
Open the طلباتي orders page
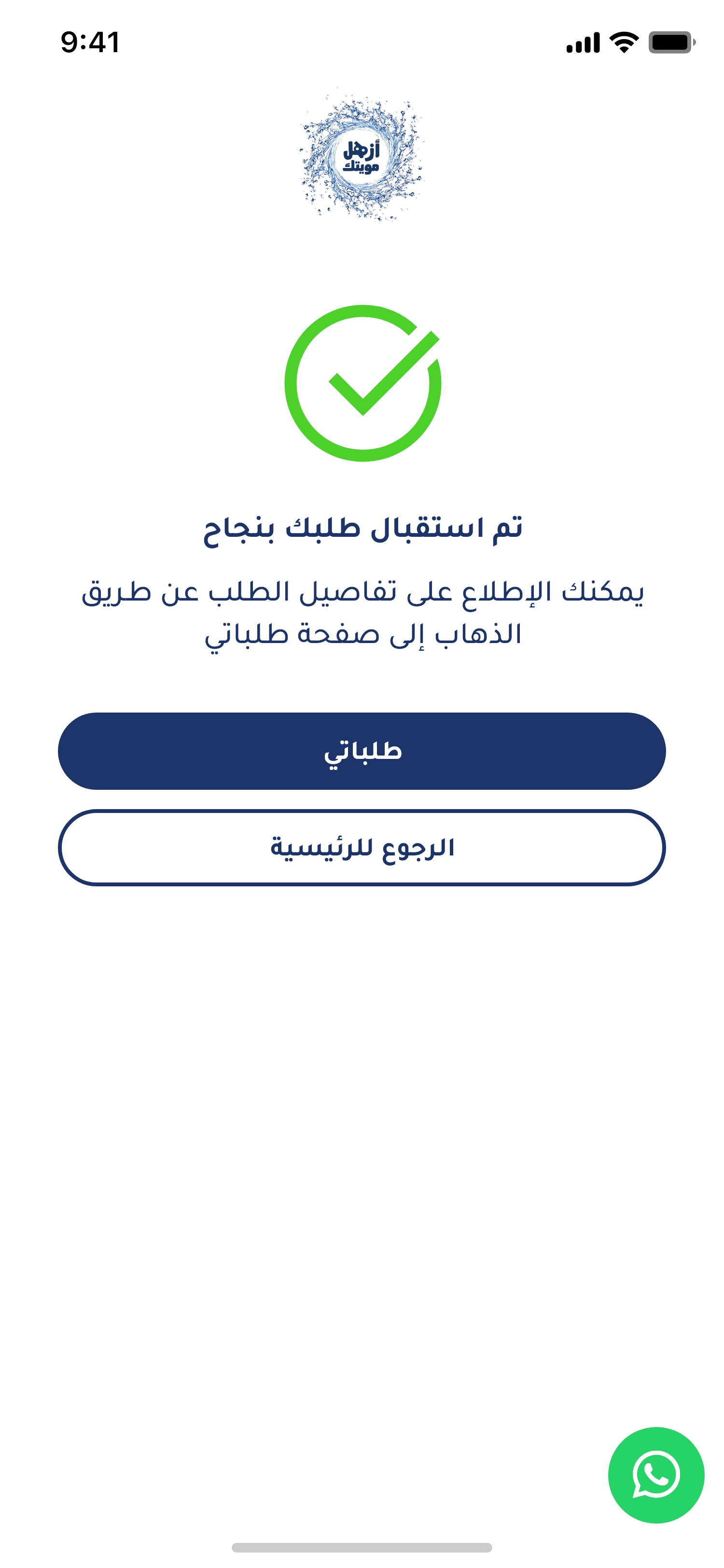tap(362, 751)
